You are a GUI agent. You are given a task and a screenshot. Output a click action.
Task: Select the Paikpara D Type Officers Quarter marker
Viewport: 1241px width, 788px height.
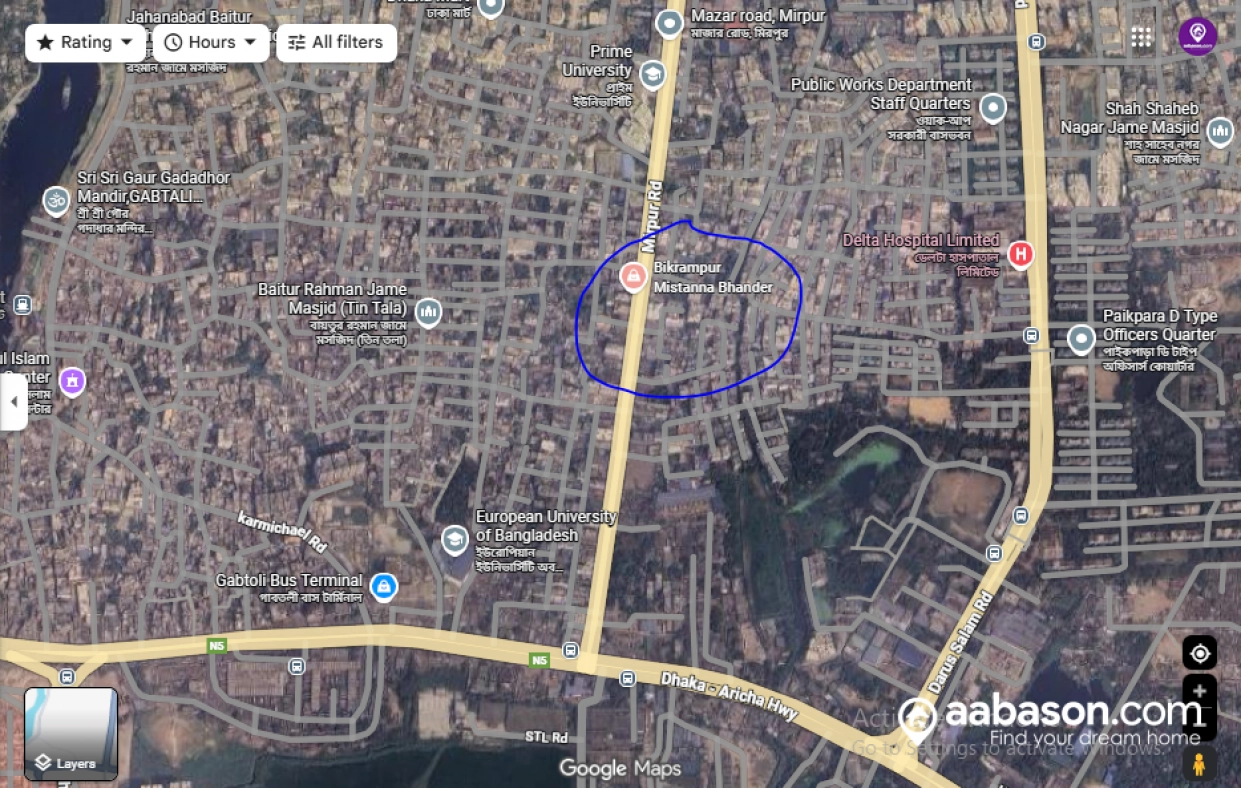tap(1081, 339)
